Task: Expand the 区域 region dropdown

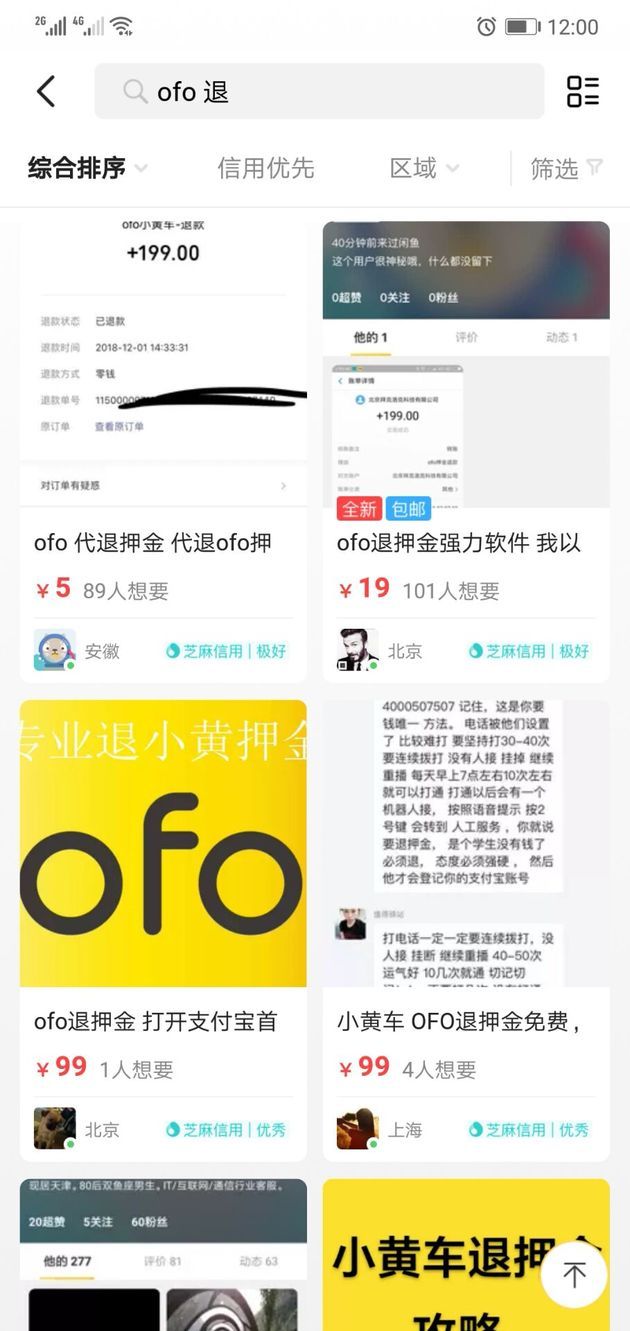Action: [x=424, y=168]
